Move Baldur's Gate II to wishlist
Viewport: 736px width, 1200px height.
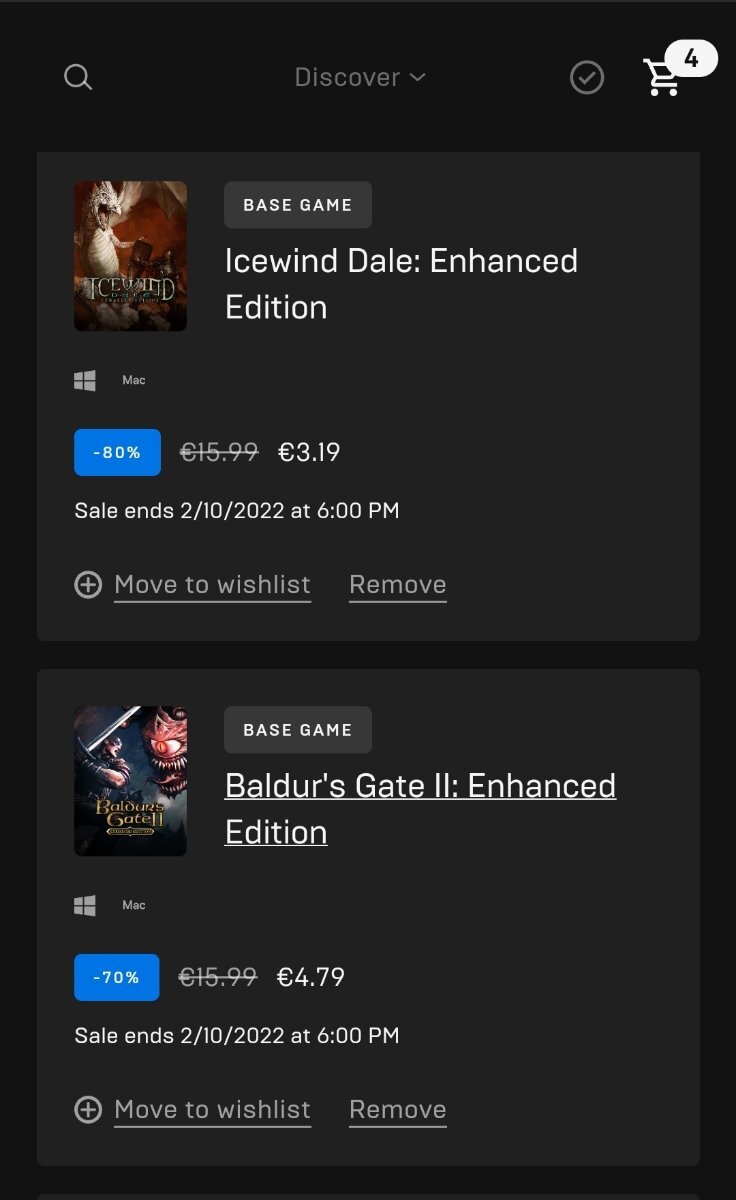193,1110
